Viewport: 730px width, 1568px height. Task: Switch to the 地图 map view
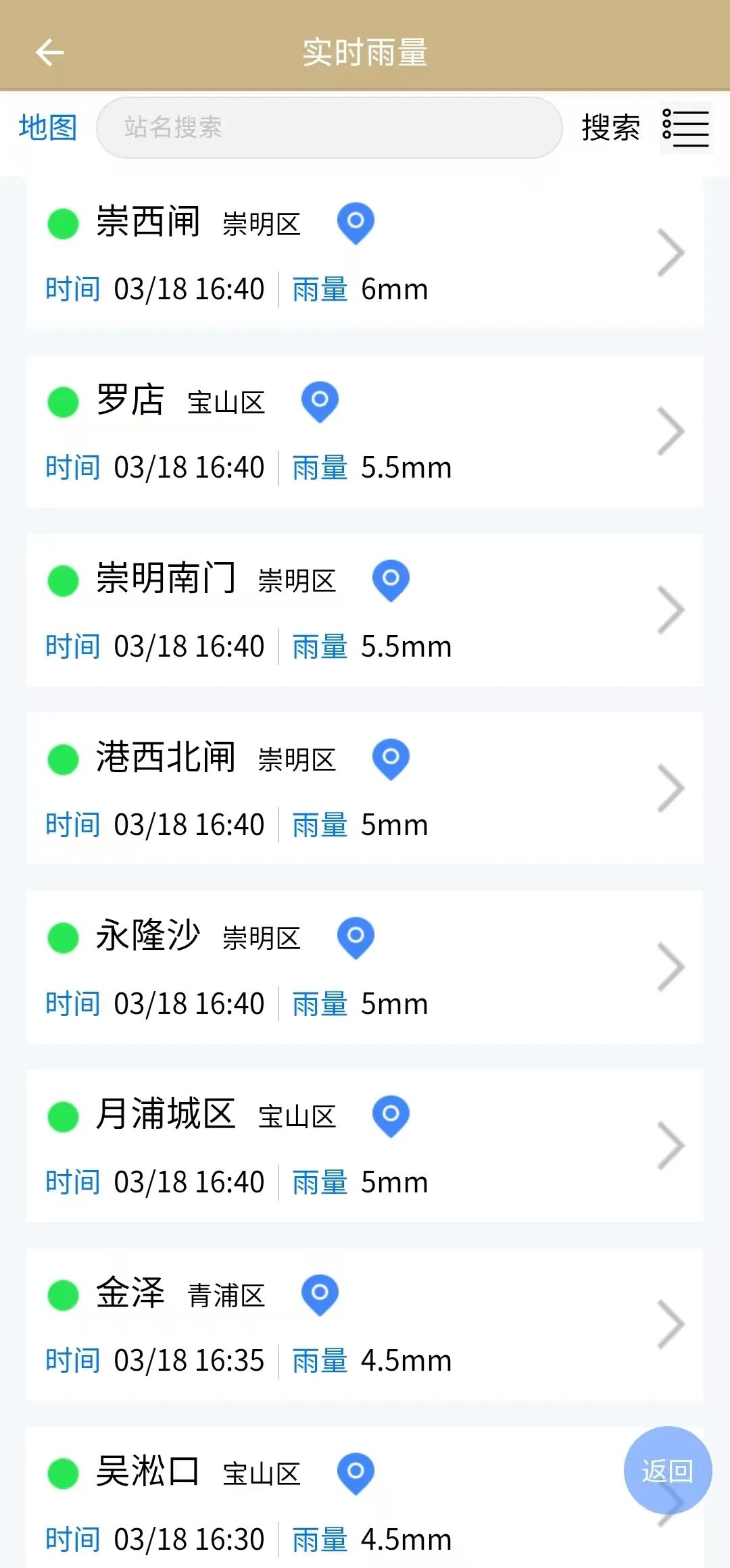(48, 128)
